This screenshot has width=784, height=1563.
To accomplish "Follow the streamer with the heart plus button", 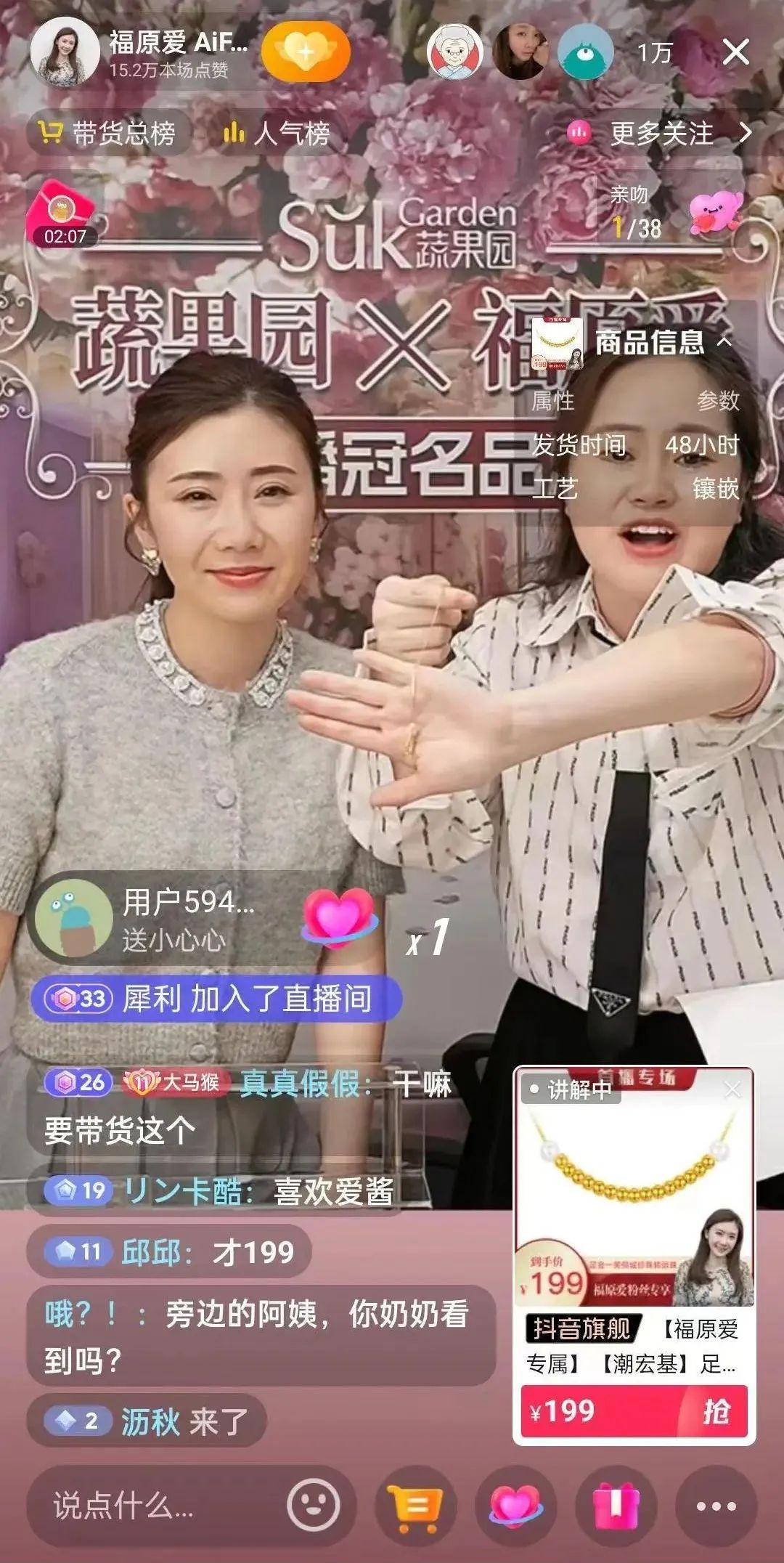I will [x=306, y=52].
